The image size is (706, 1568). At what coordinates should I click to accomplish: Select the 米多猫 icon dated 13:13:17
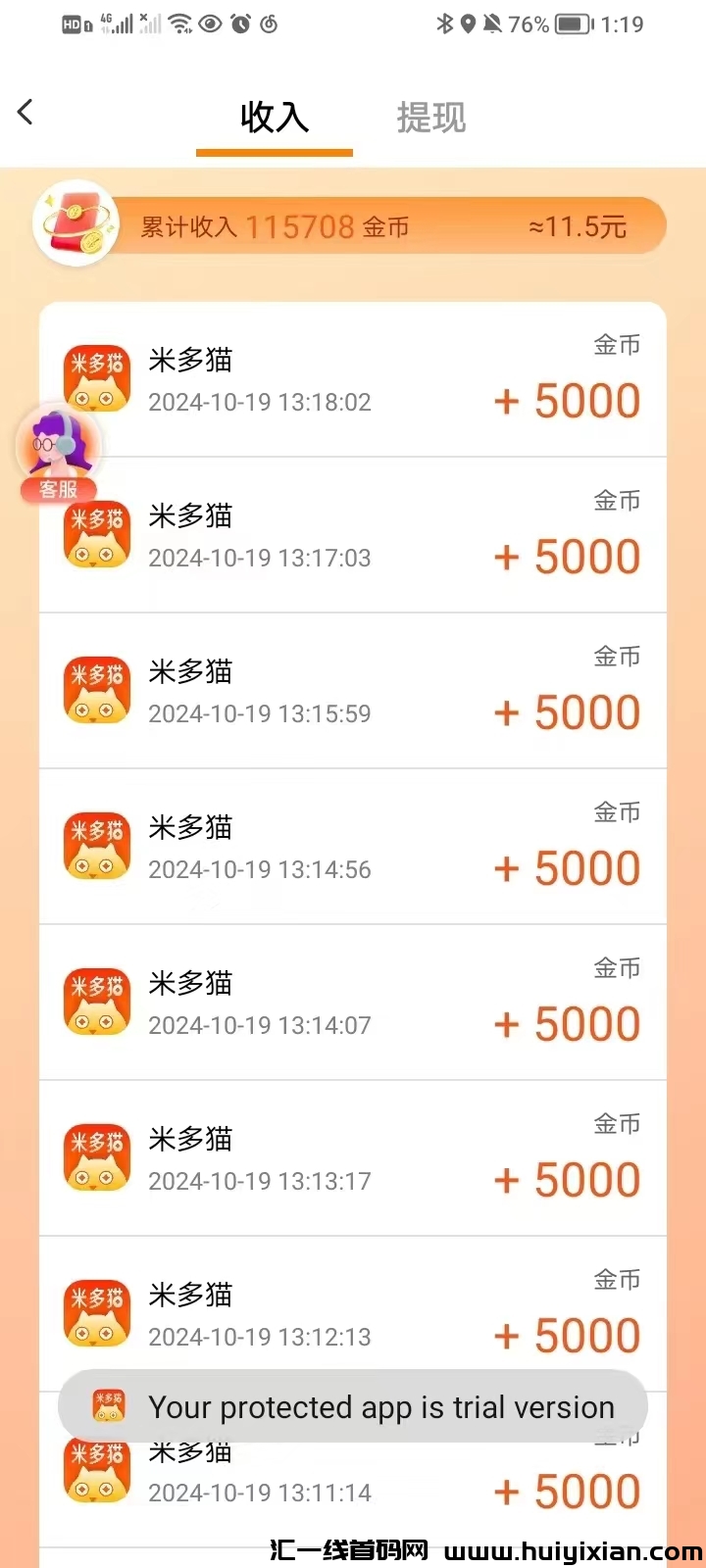pos(96,1157)
